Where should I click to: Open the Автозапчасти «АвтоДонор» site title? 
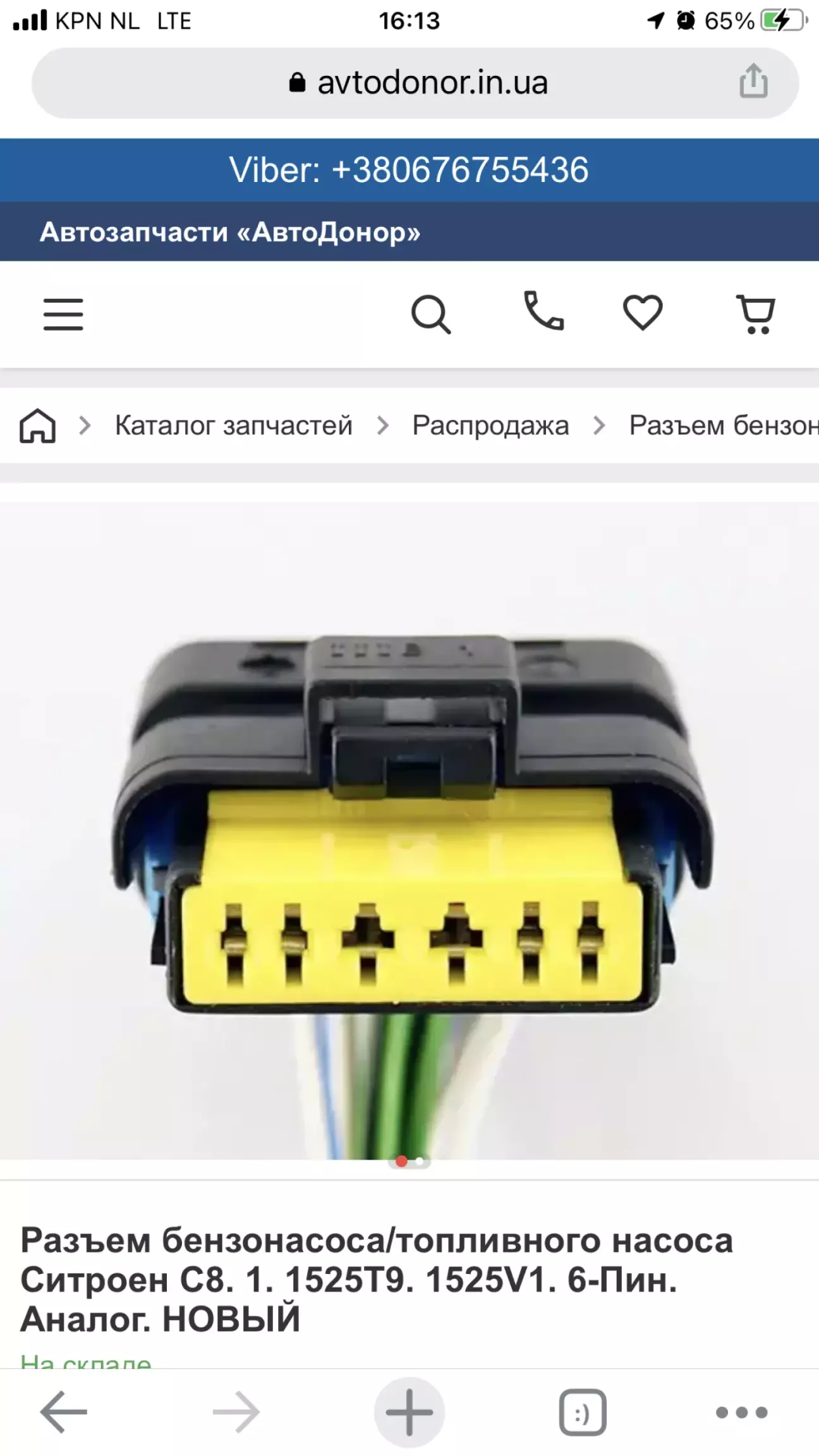230,232
